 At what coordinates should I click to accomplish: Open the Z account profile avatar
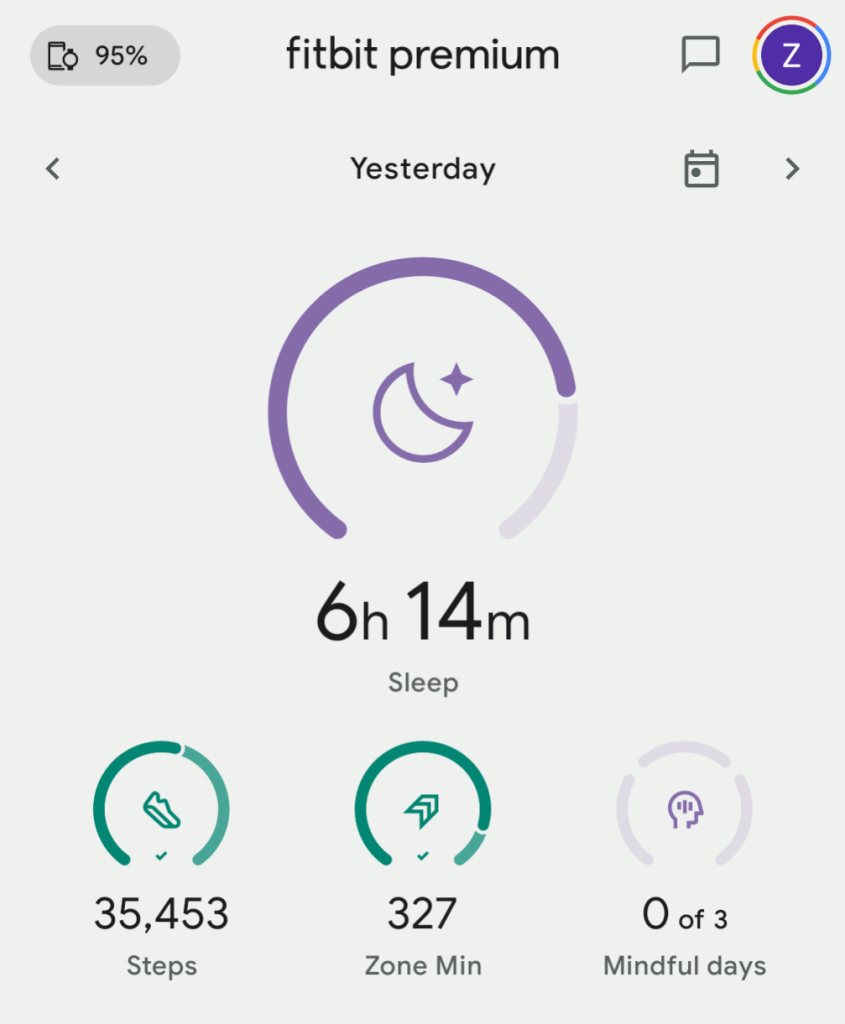[x=791, y=56]
